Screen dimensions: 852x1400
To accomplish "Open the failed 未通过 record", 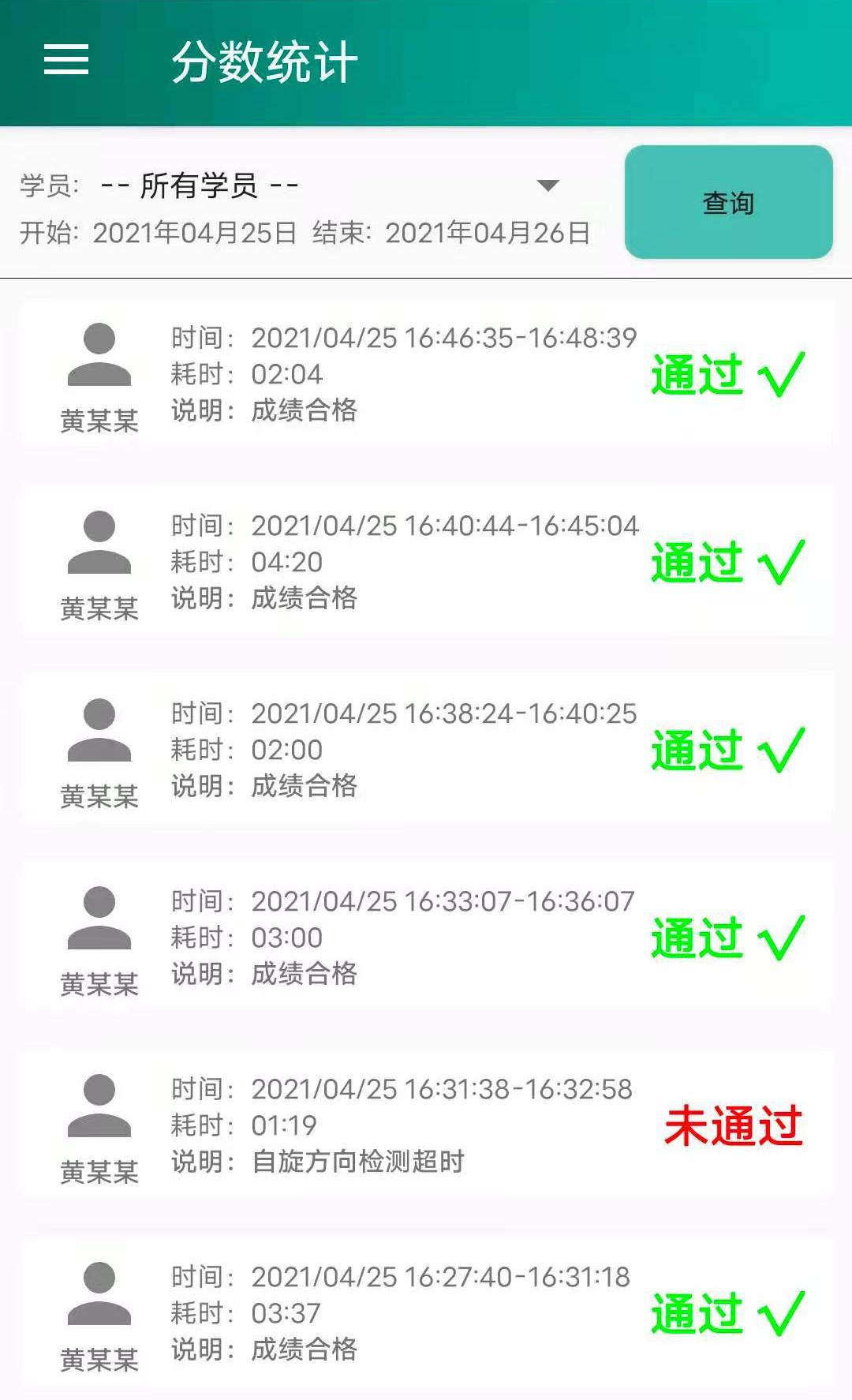I will pos(426,1125).
